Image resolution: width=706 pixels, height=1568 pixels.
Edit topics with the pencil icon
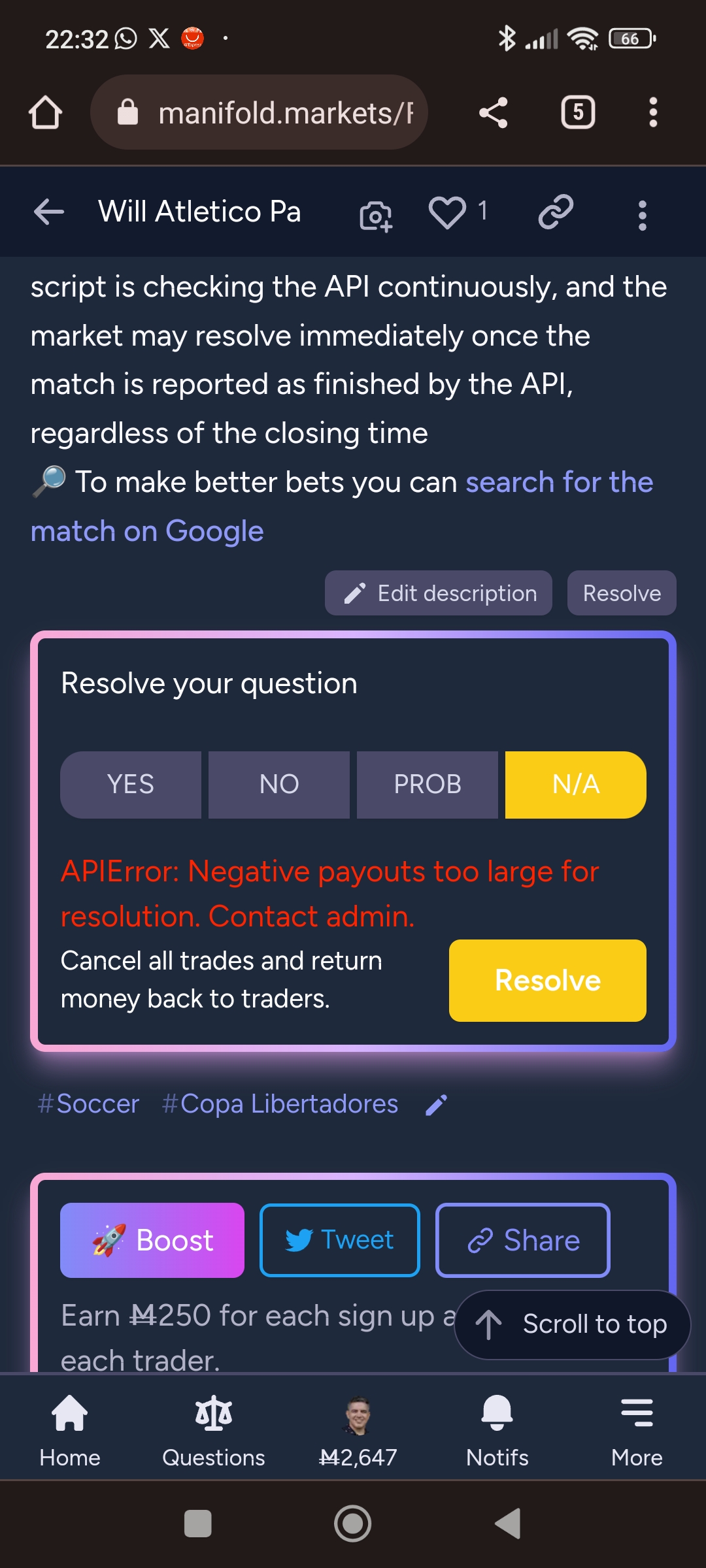[436, 1105]
